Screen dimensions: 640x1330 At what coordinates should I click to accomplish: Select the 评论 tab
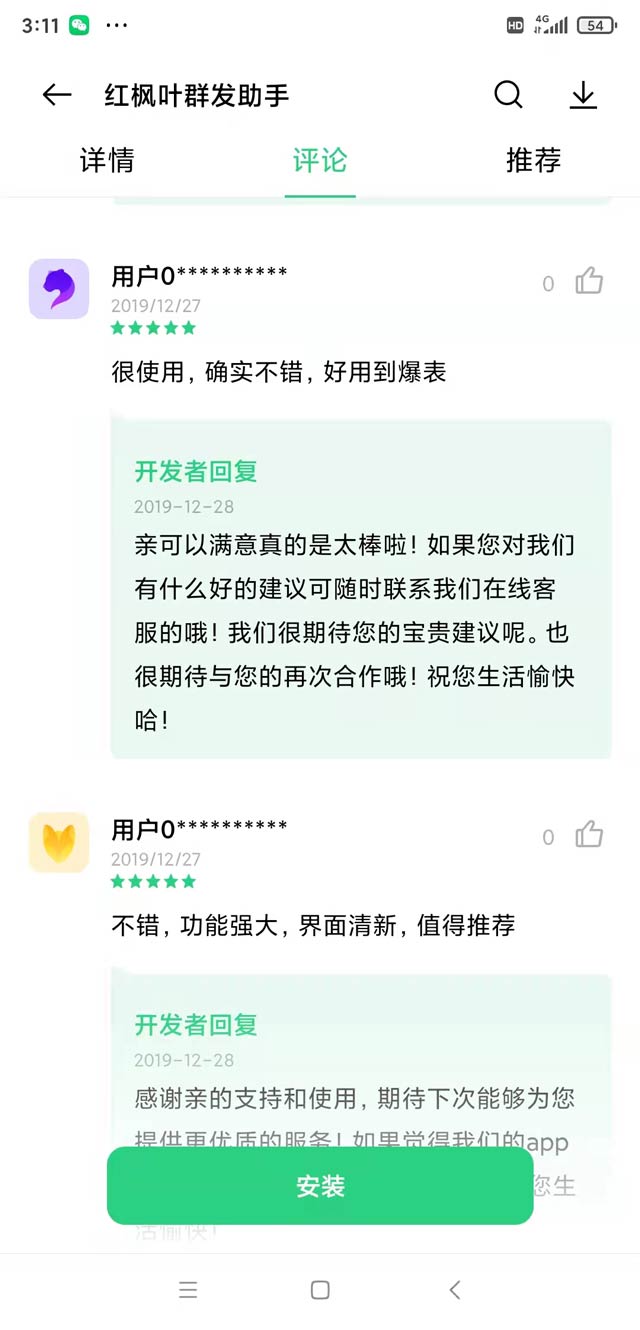[320, 160]
